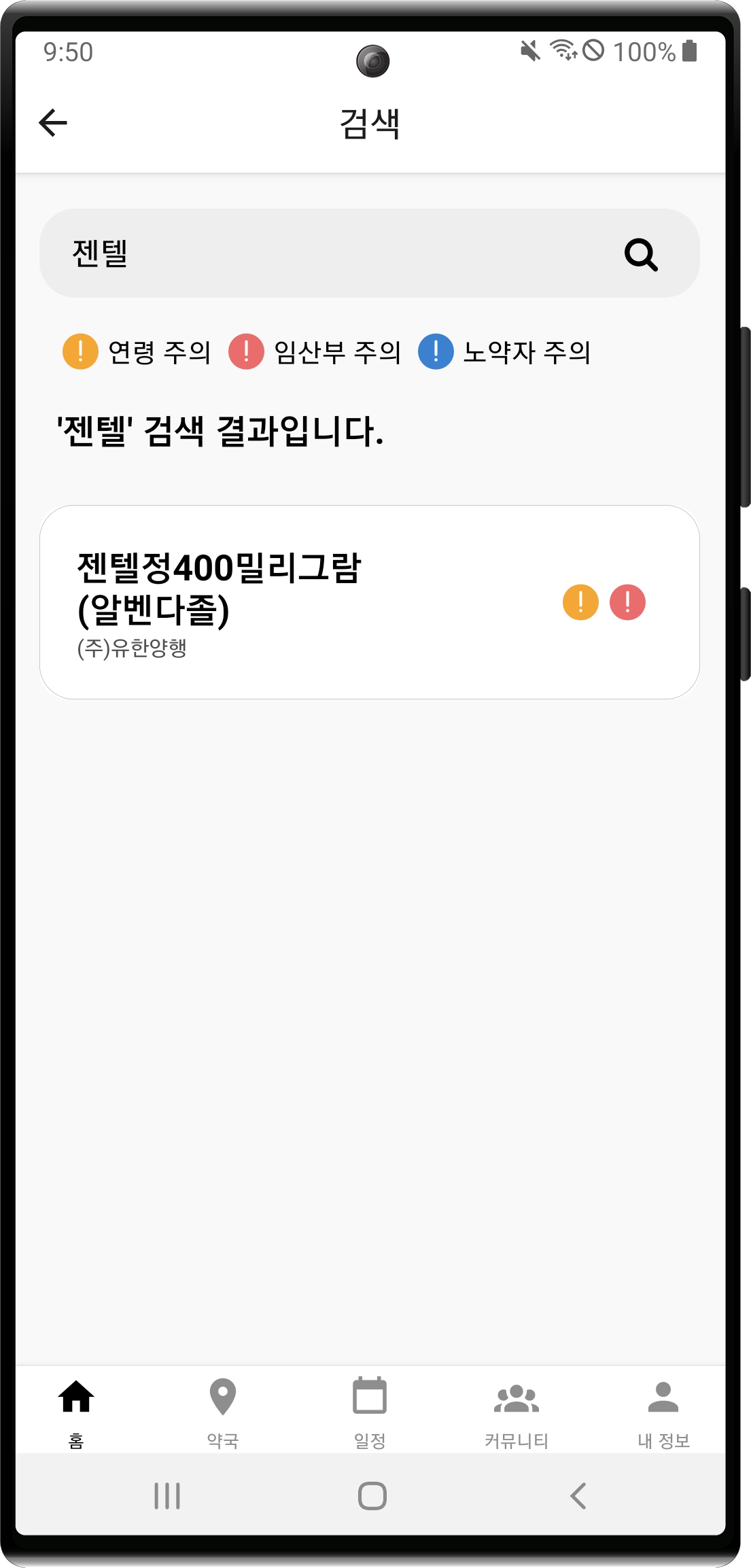This screenshot has width=751, height=1568.
Task: Focus the search field containing 젠텔
Action: [326, 254]
